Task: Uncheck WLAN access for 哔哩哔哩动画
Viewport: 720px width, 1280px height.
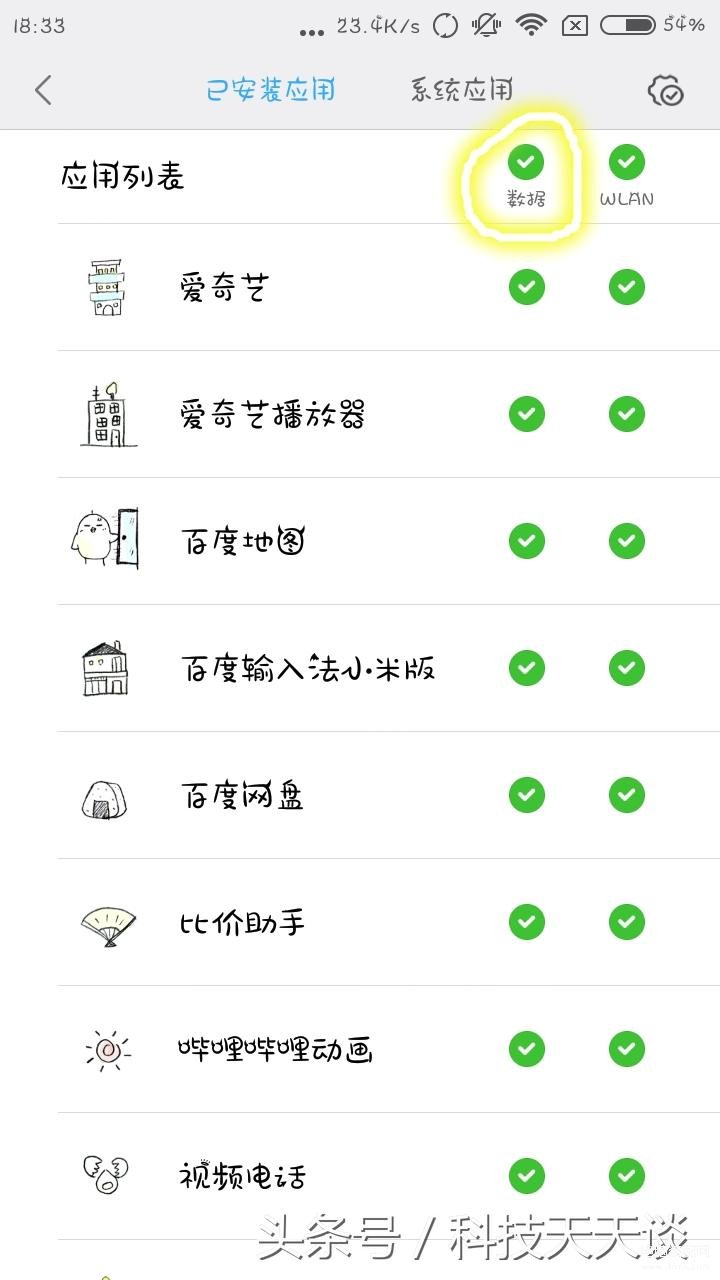Action: (627, 1049)
